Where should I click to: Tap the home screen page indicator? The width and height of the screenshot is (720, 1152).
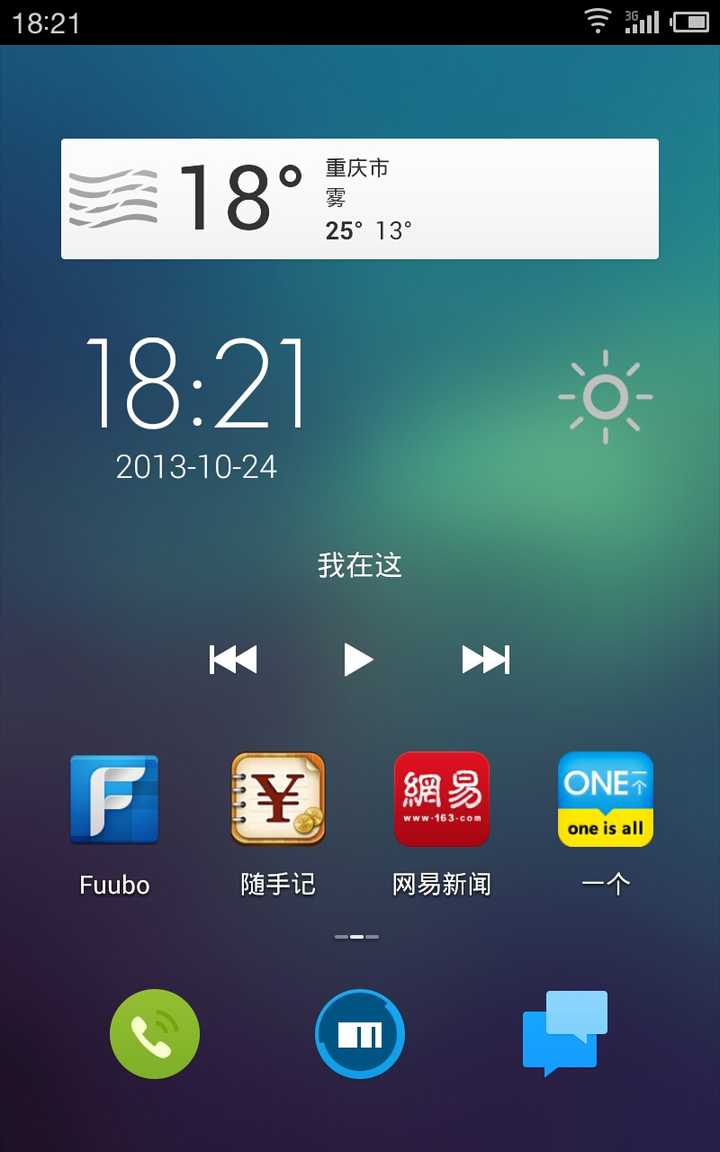(x=357, y=937)
